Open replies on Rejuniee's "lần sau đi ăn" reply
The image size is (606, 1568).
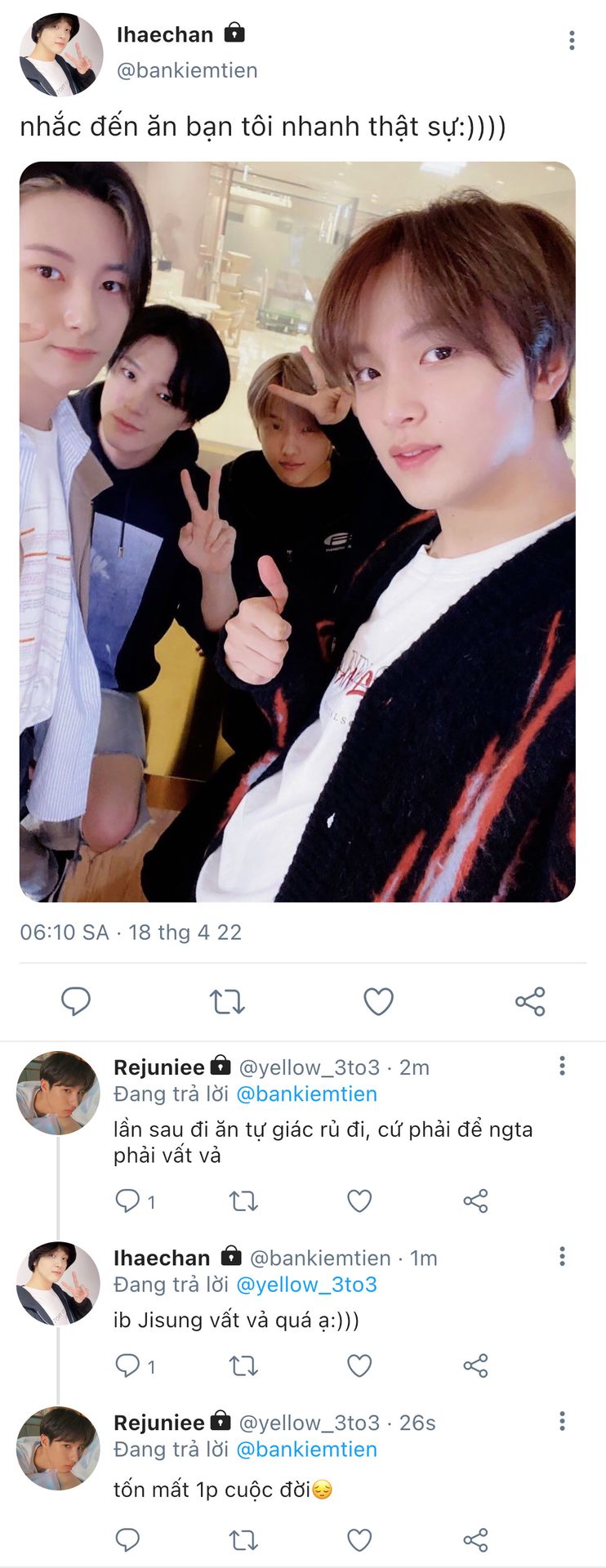[x=129, y=1200]
